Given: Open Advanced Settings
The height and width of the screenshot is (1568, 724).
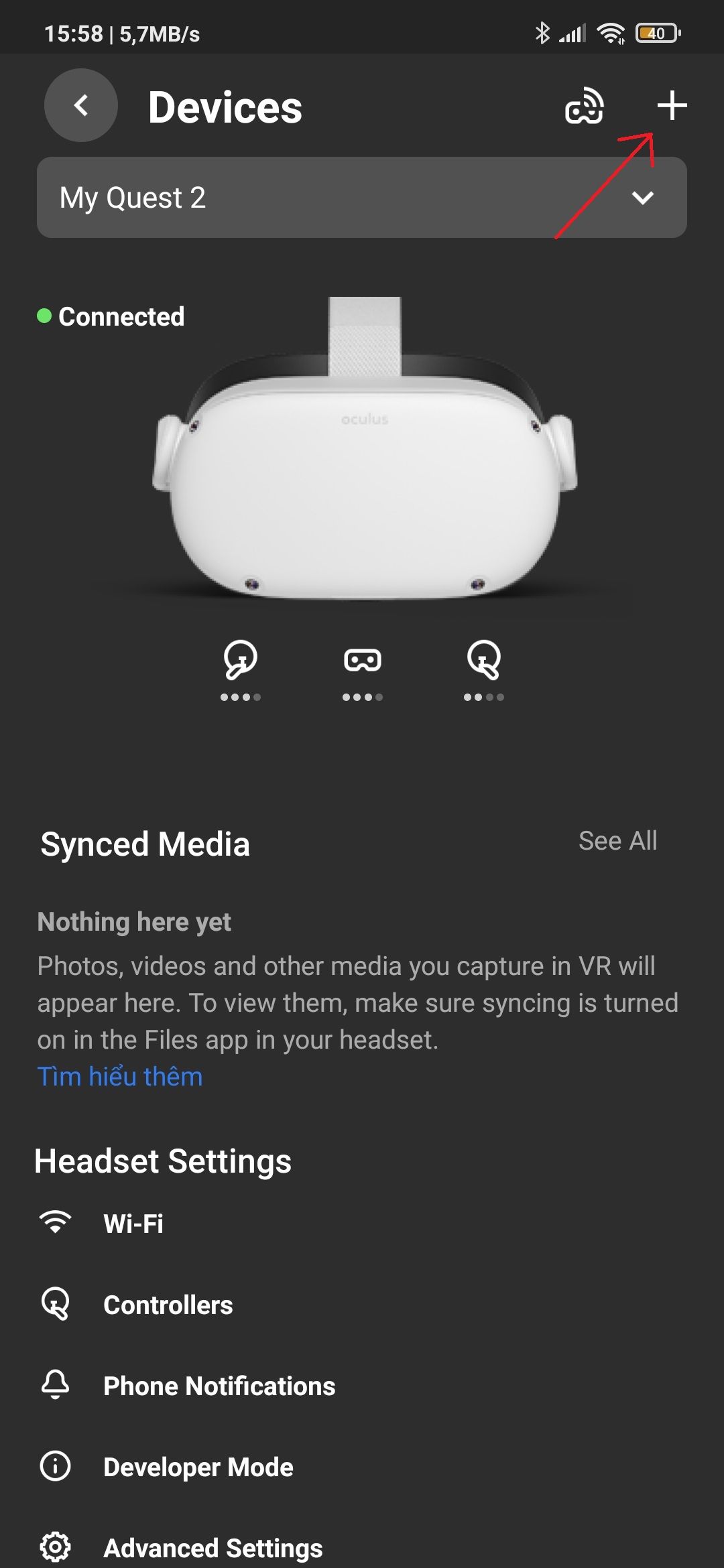Looking at the screenshot, I should [x=362, y=1548].
